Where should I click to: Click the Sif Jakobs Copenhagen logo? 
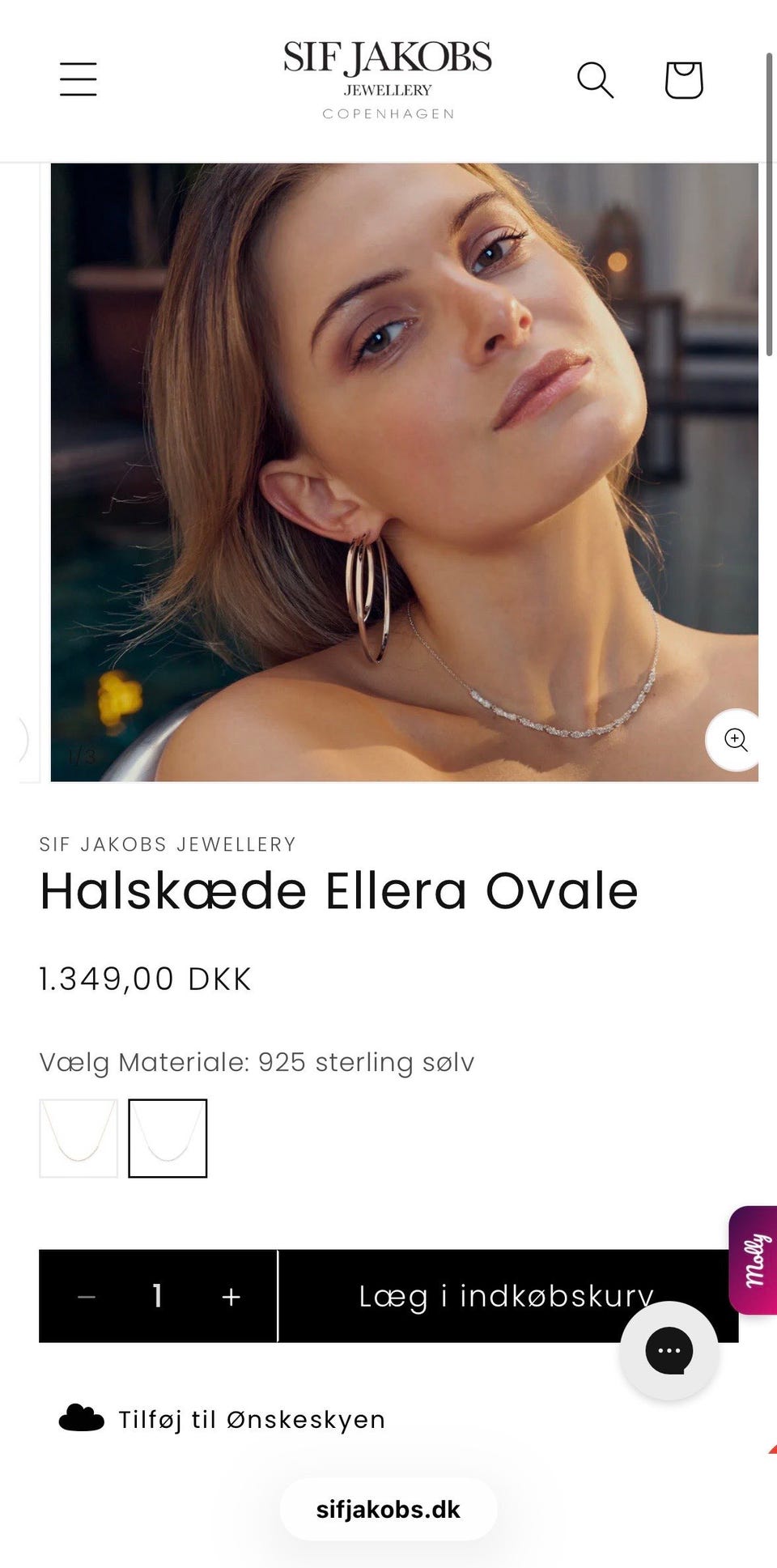point(388,78)
